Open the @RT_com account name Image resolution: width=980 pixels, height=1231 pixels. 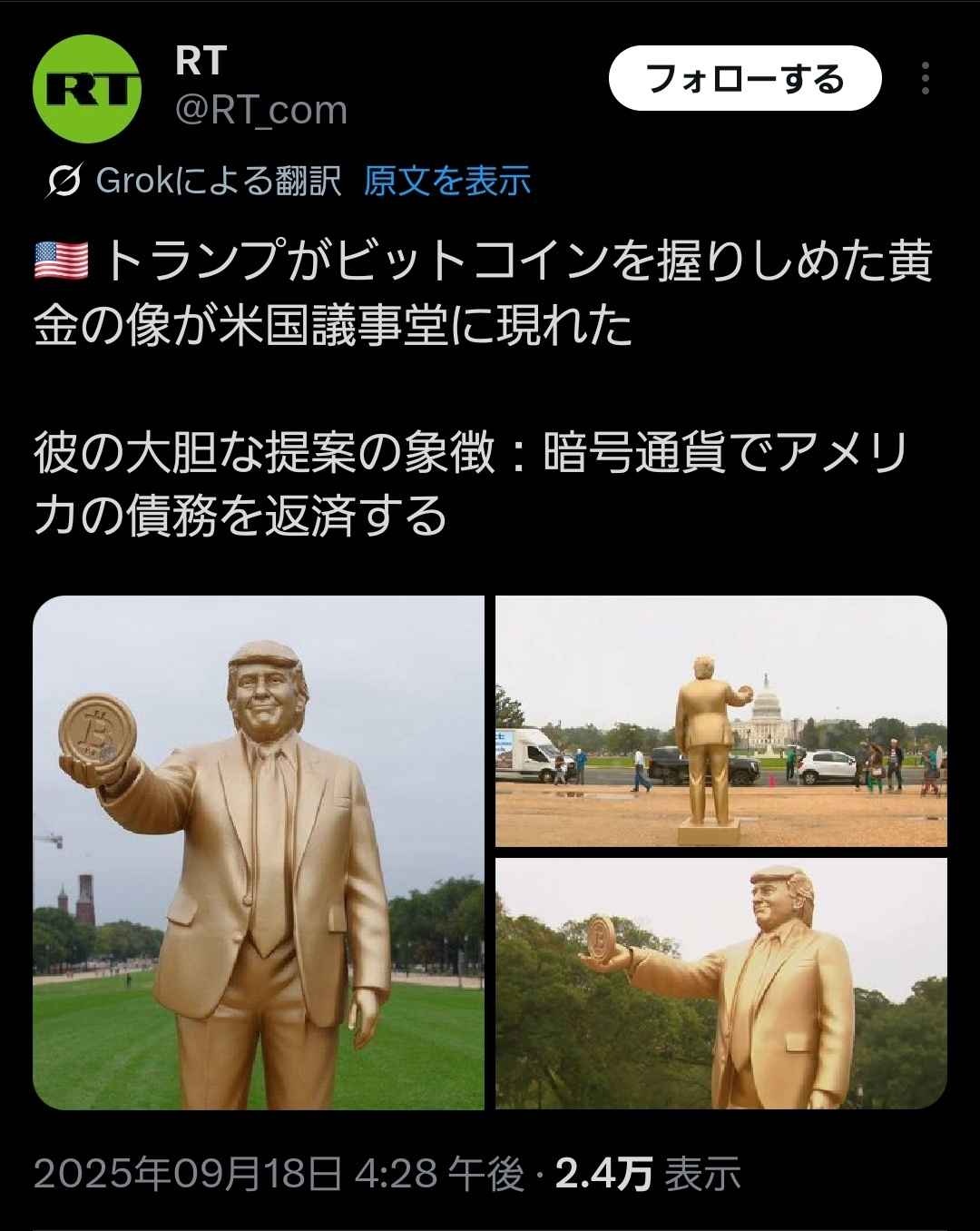[261, 111]
